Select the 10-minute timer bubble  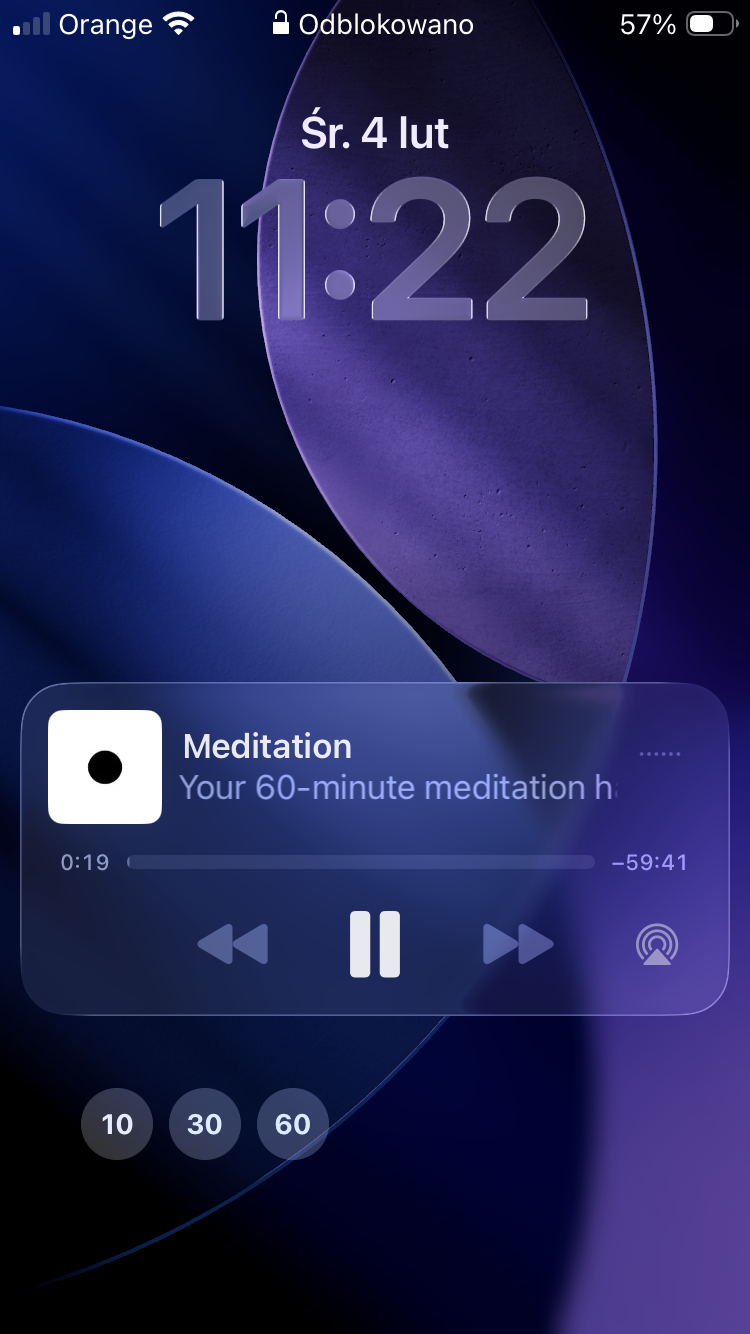(x=116, y=1124)
